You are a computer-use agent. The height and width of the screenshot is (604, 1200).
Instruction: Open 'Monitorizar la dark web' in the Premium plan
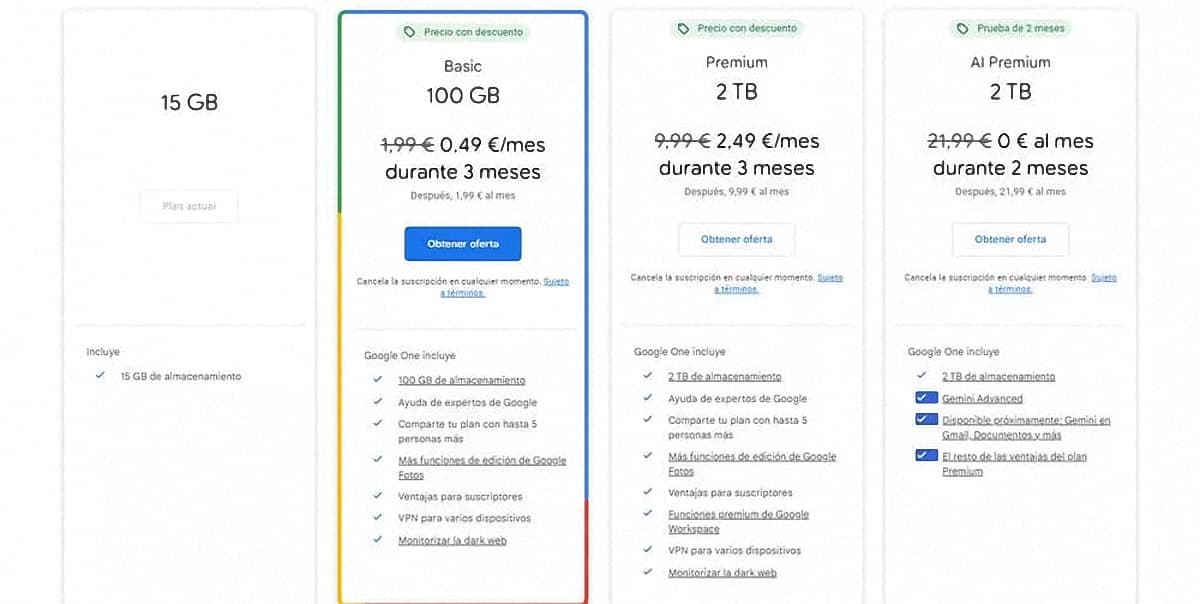[722, 573]
